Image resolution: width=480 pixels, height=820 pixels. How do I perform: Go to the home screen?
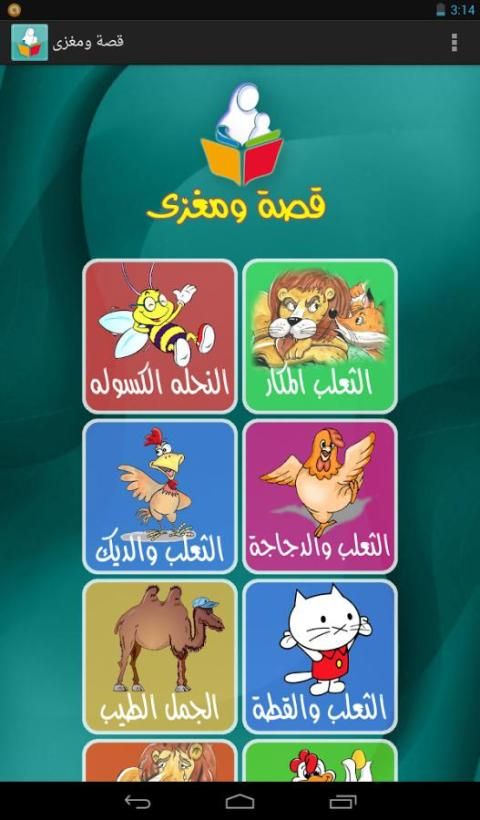coord(240,802)
